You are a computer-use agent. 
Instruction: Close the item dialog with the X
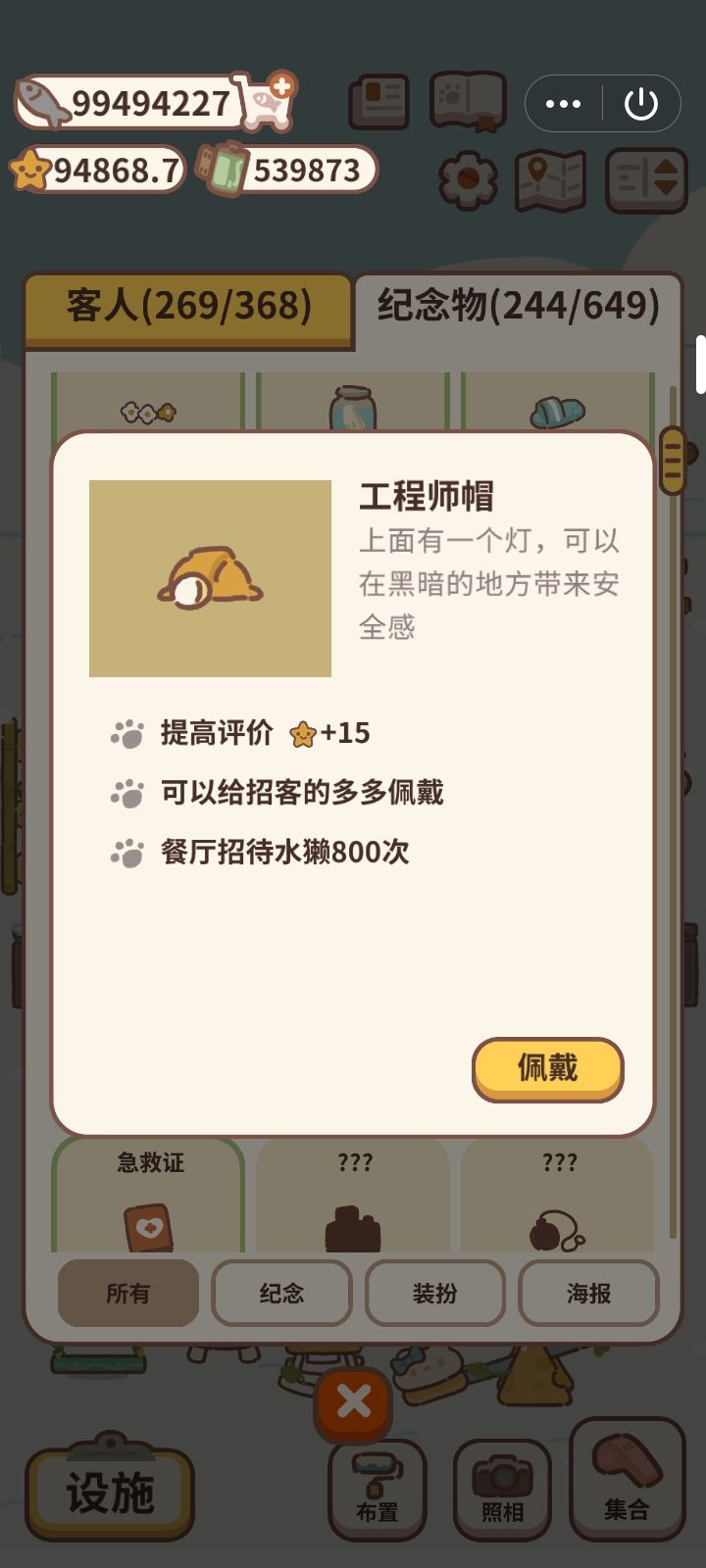[353, 1403]
